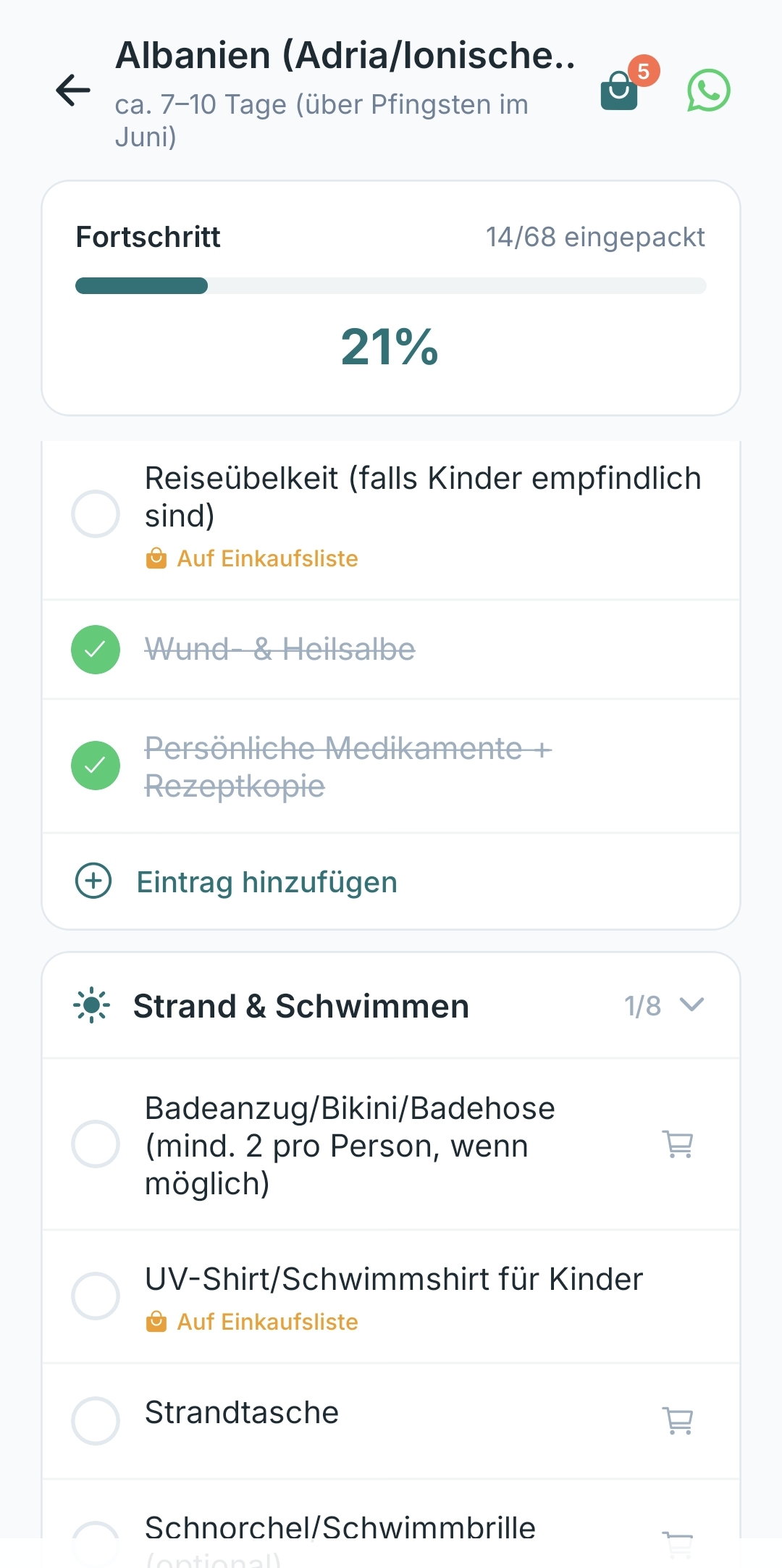The height and width of the screenshot is (1568, 782).
Task: Share the list via WhatsApp icon
Action: pyautogui.click(x=706, y=91)
